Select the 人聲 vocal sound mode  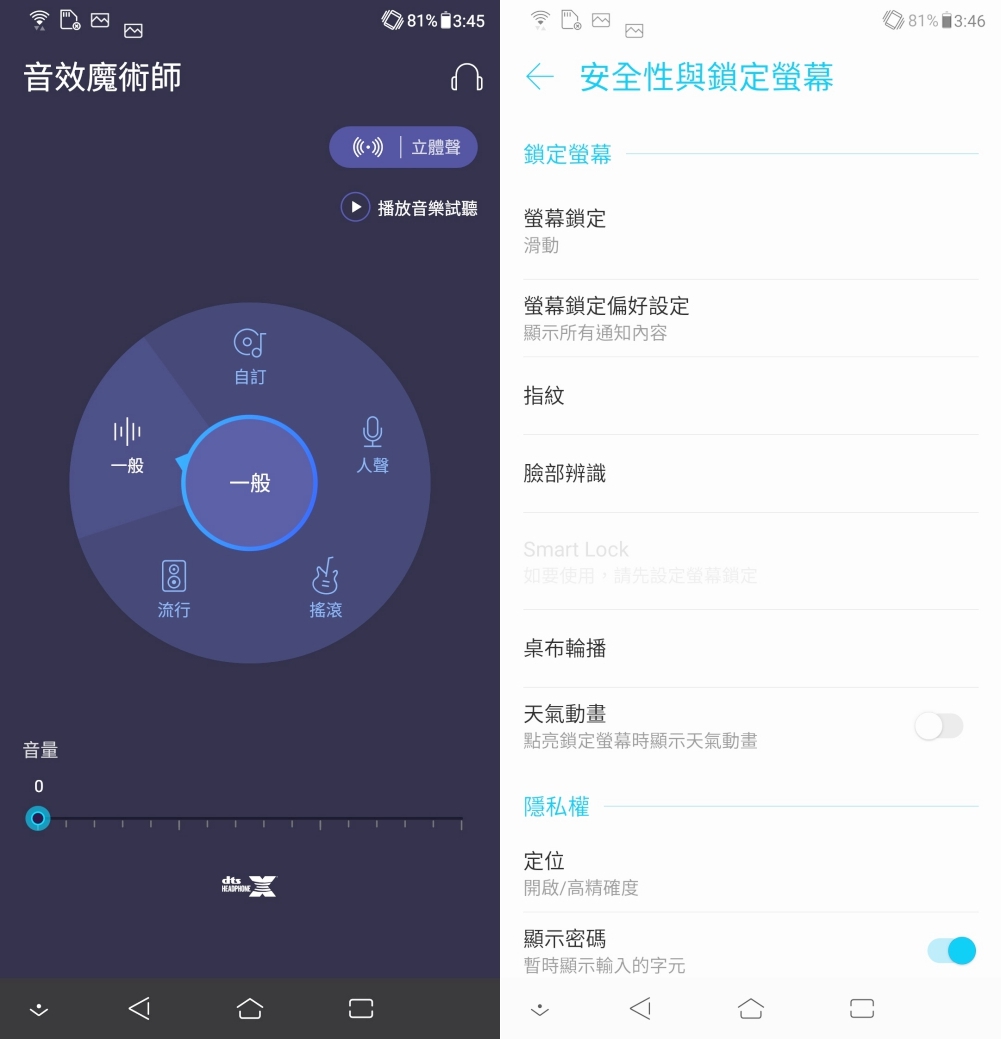pyautogui.click(x=372, y=446)
